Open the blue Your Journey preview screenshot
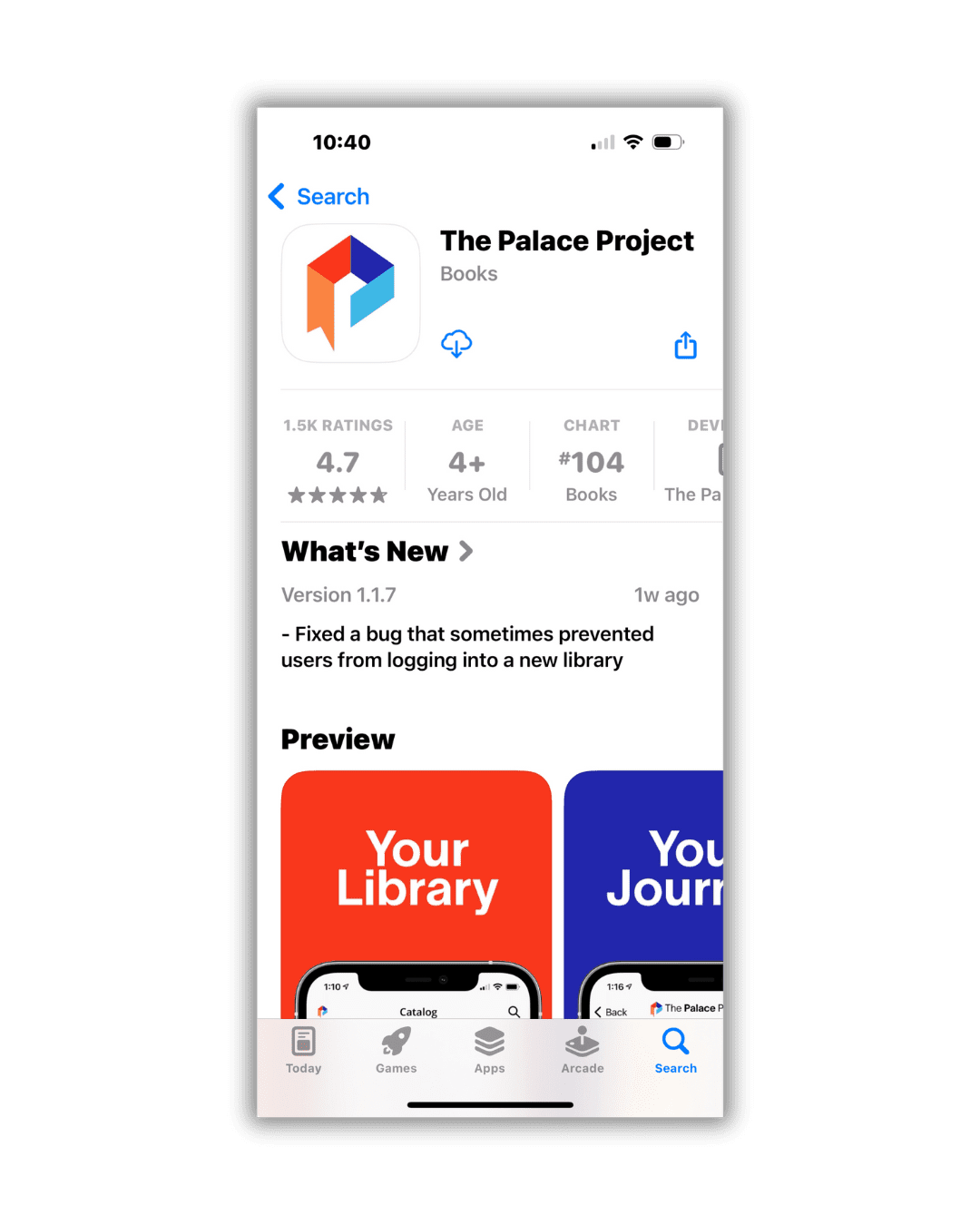 coord(644,894)
